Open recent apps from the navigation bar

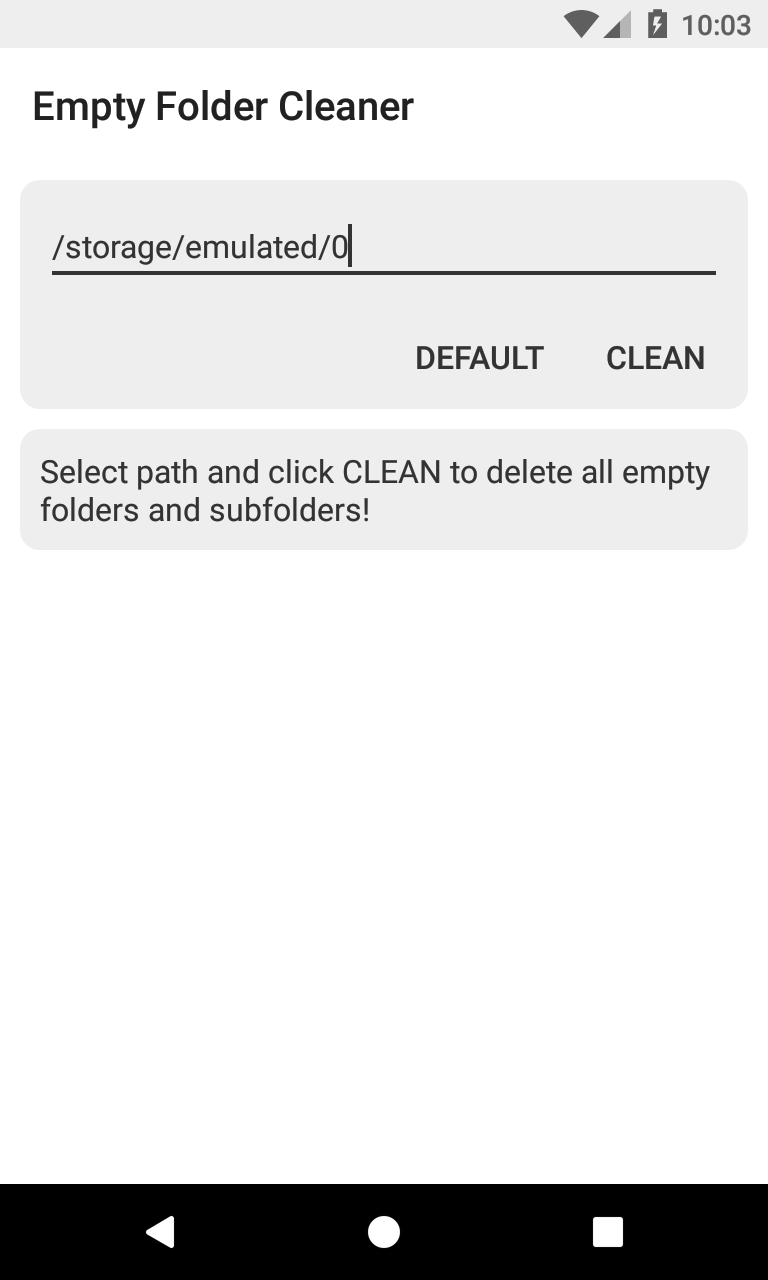607,1232
